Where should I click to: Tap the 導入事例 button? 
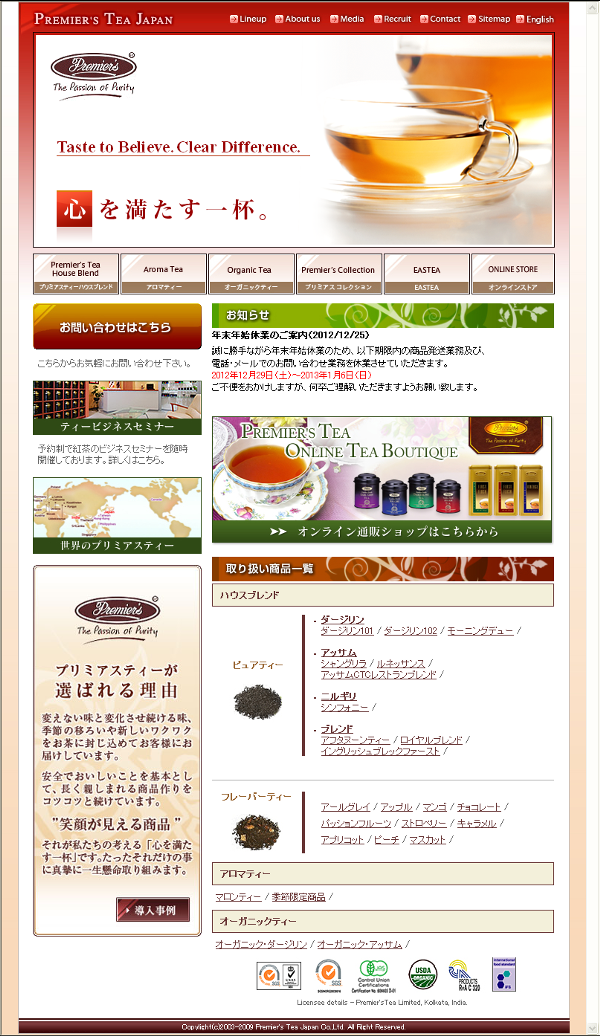point(152,910)
